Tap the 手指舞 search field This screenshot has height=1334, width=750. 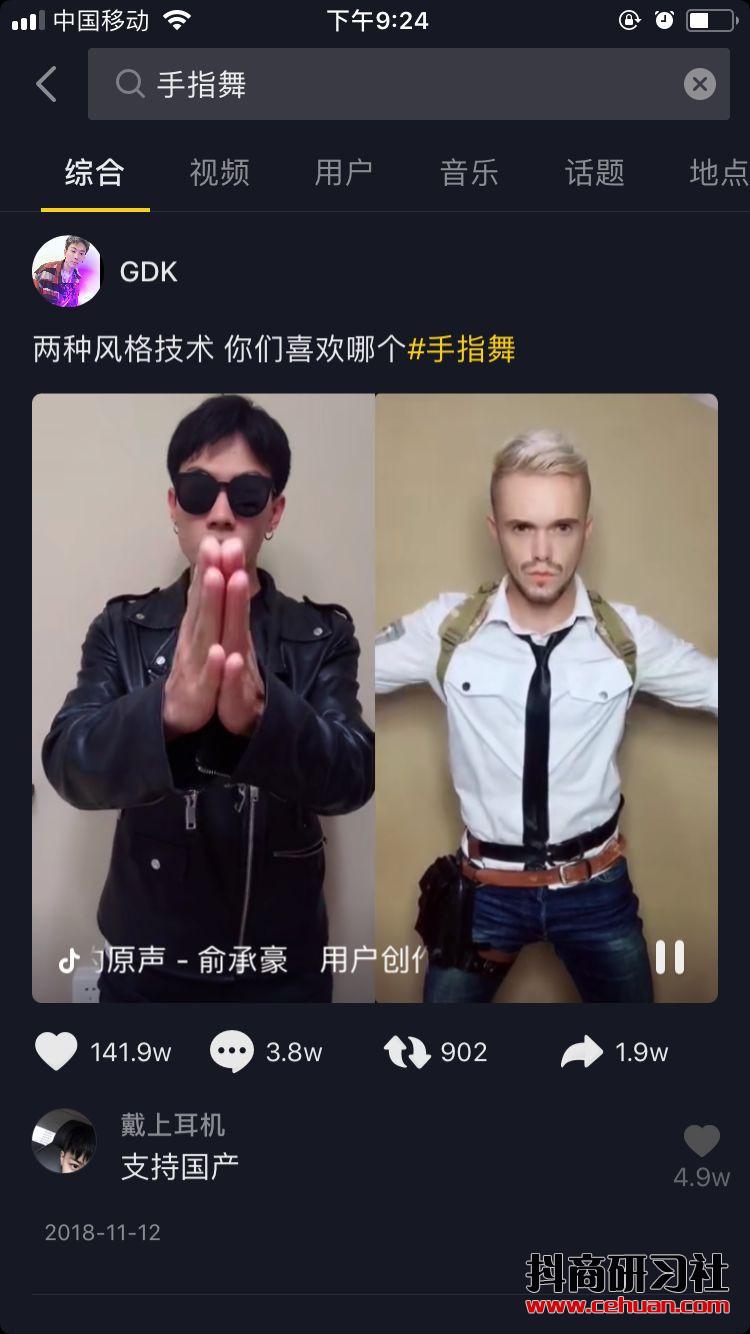coord(400,85)
